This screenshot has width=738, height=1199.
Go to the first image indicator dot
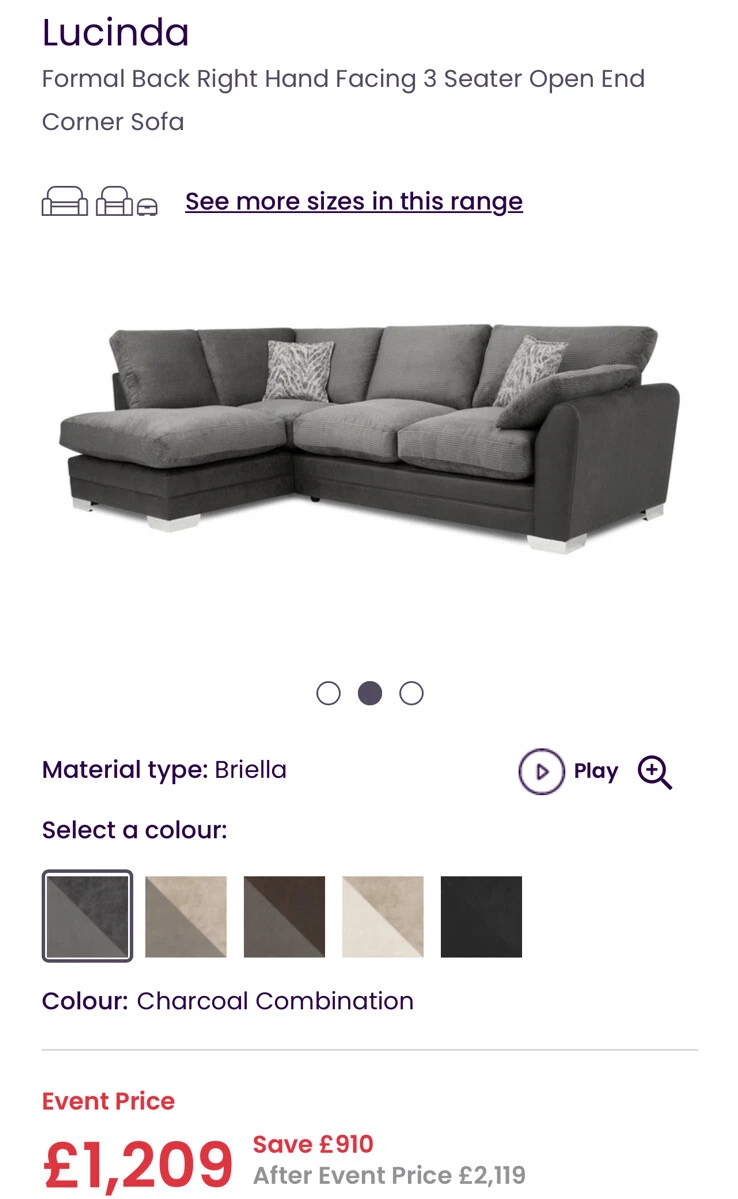coord(328,693)
